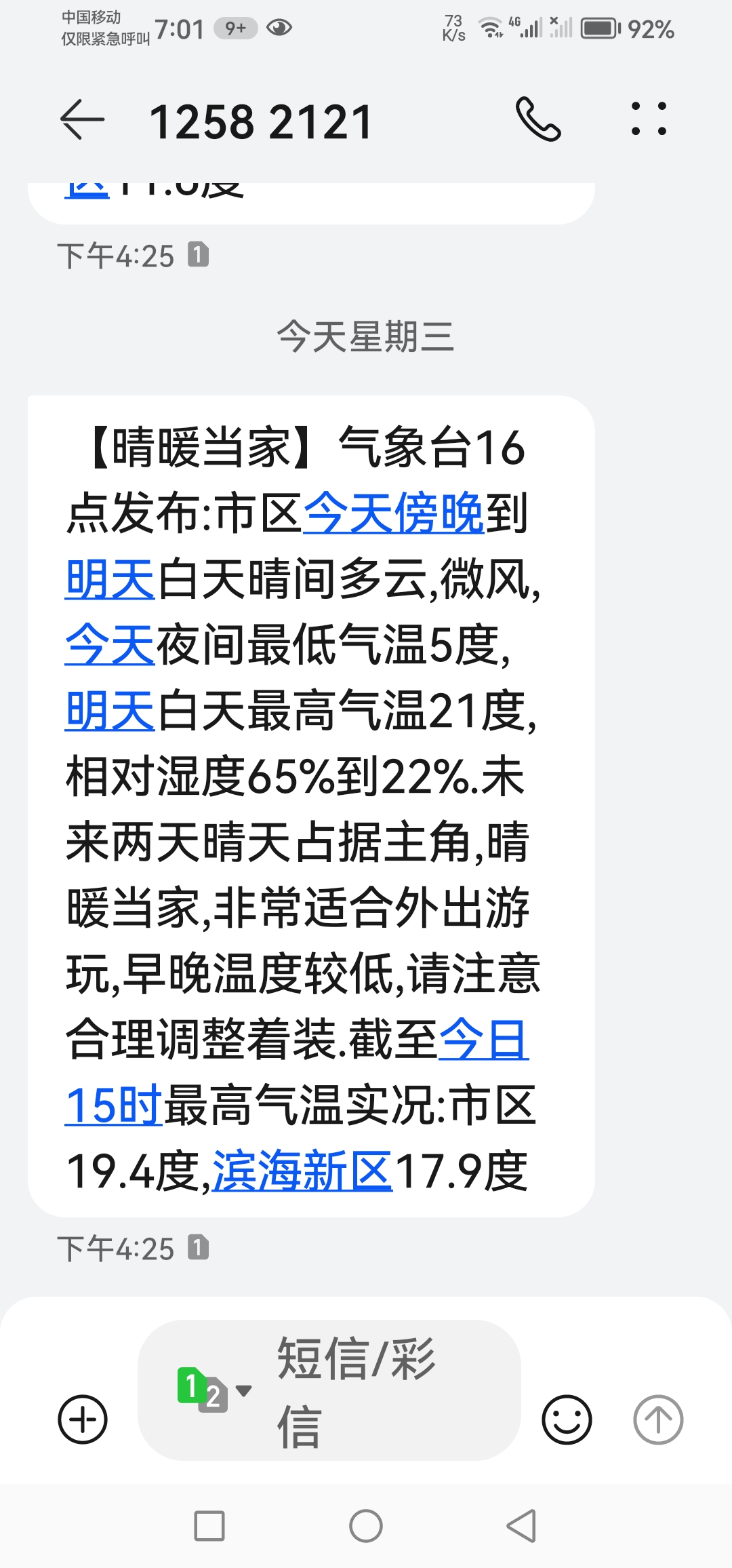Go back using the top-left arrow
The image size is (732, 1568).
pos(83,120)
